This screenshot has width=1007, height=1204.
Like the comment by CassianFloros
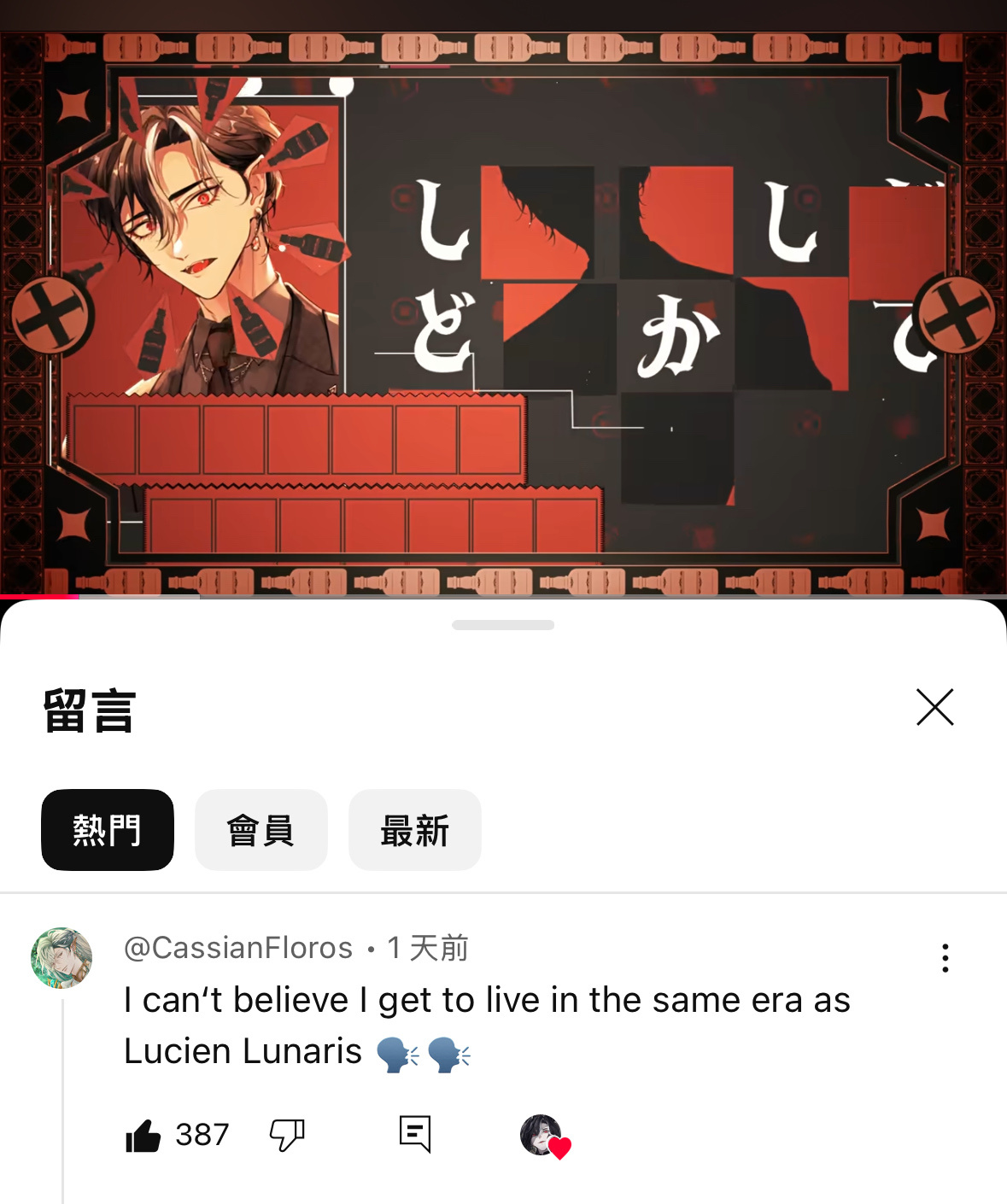click(x=143, y=1136)
